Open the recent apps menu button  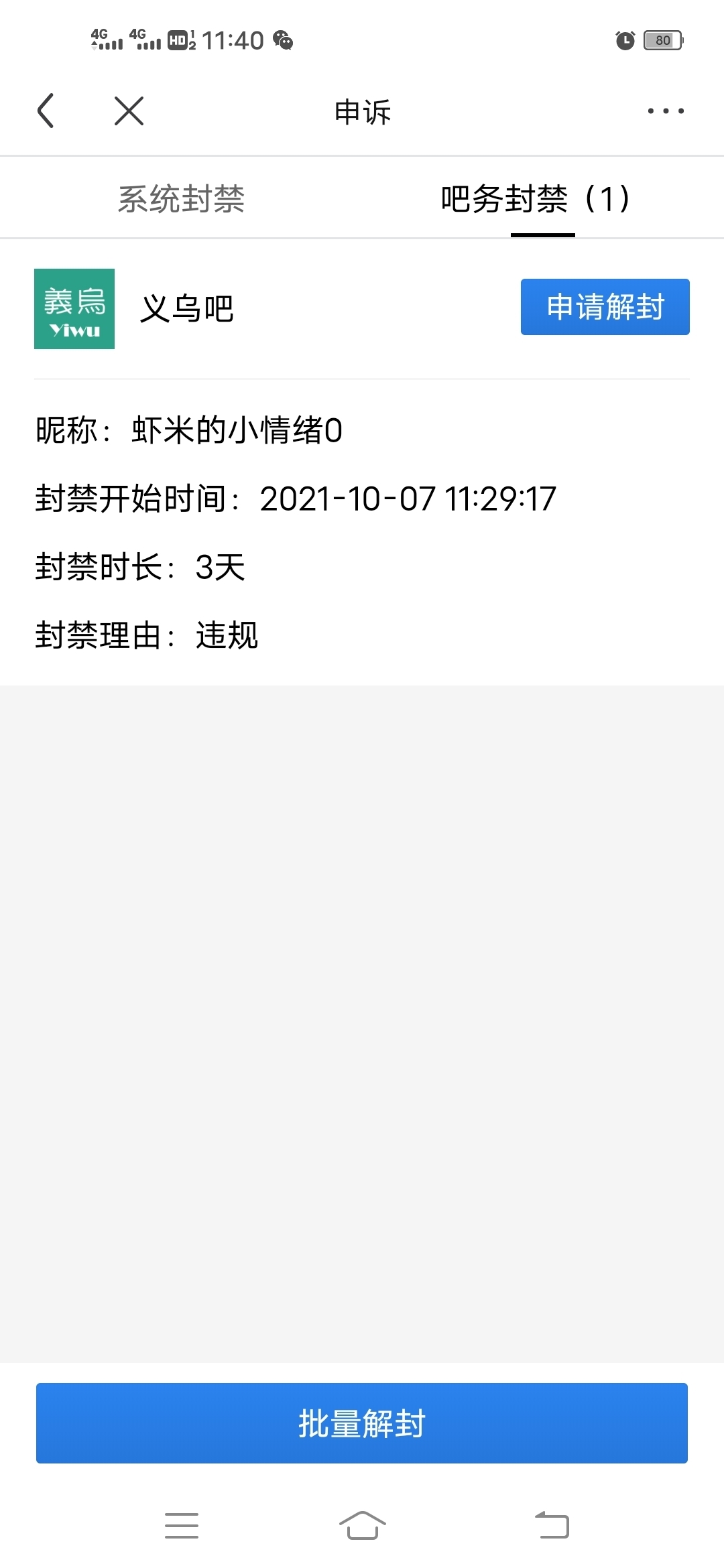point(182,1526)
